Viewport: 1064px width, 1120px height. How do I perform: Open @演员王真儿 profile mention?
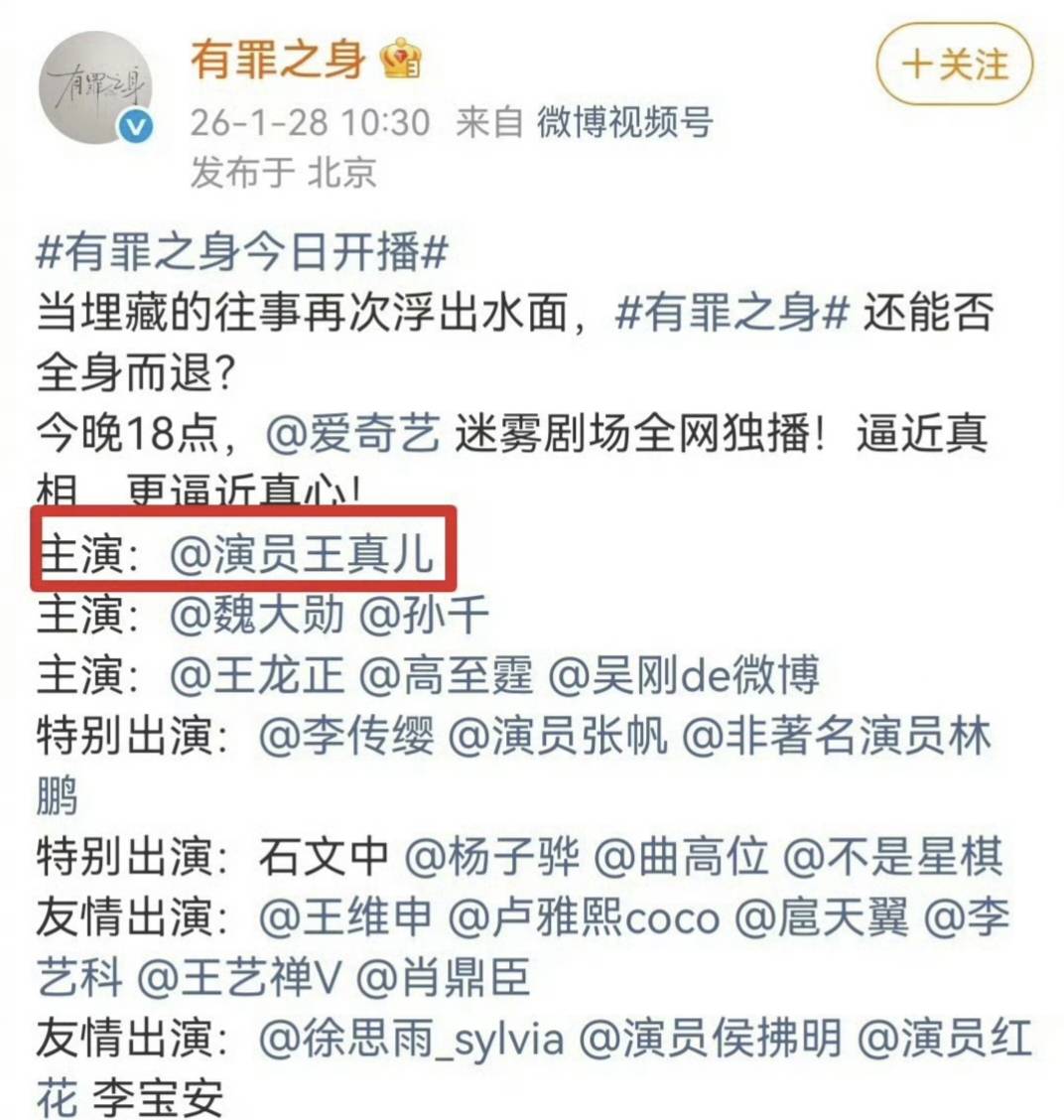(302, 554)
